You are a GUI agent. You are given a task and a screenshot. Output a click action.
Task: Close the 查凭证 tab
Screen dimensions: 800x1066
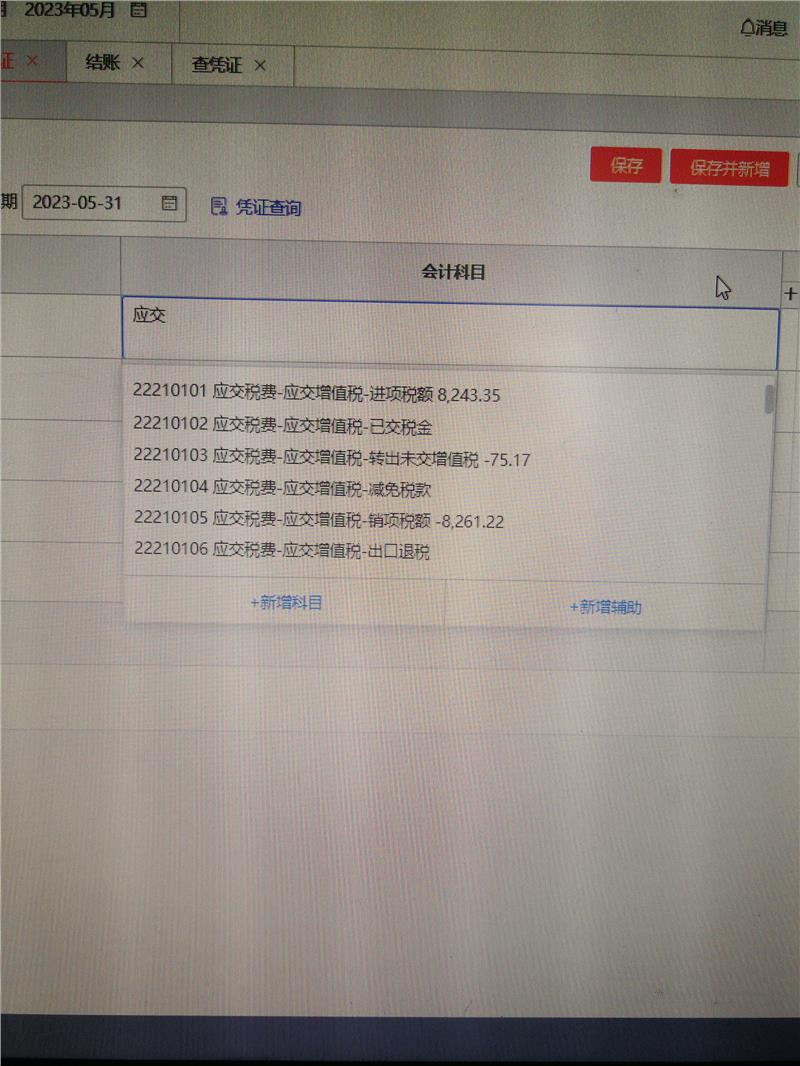click(260, 65)
